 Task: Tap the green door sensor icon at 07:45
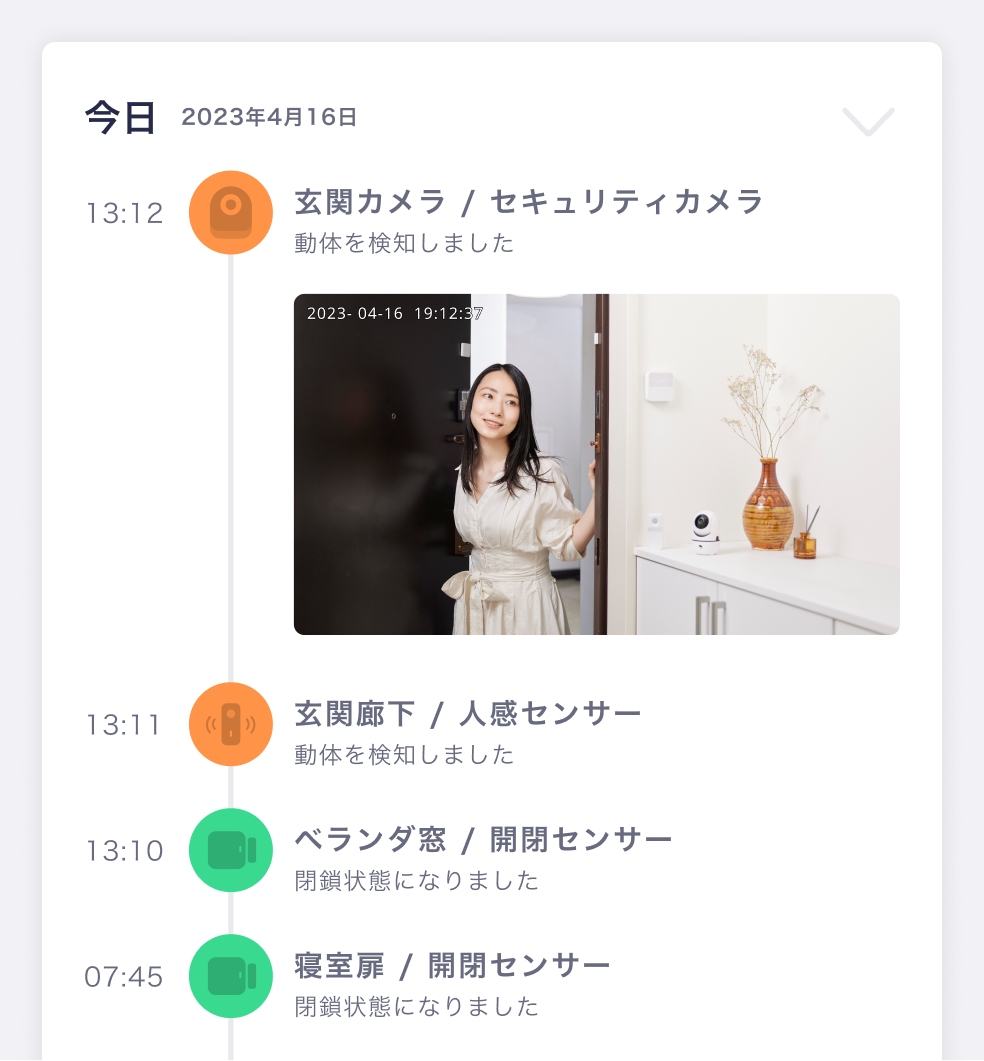230,976
